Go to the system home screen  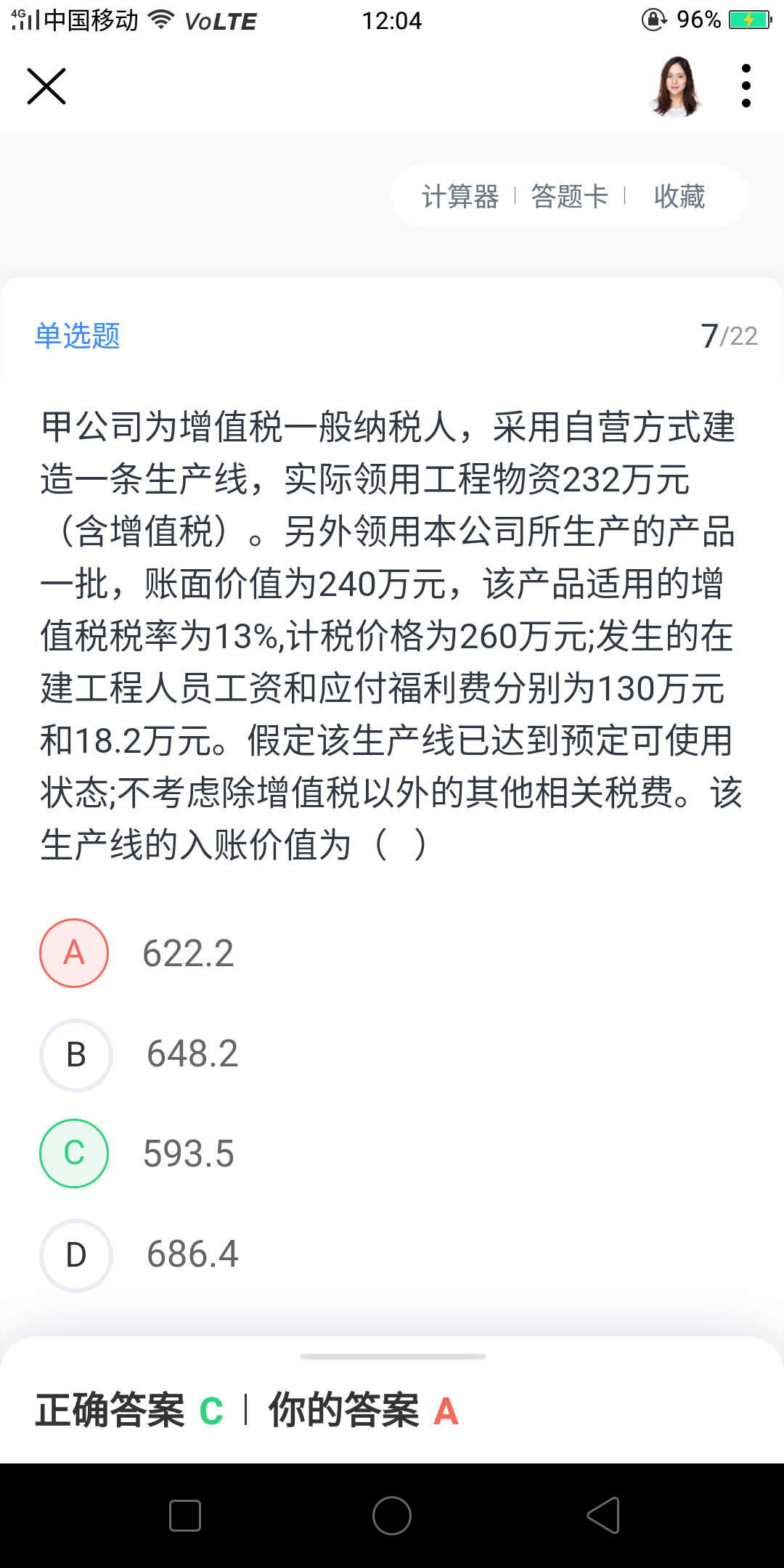(392, 1516)
